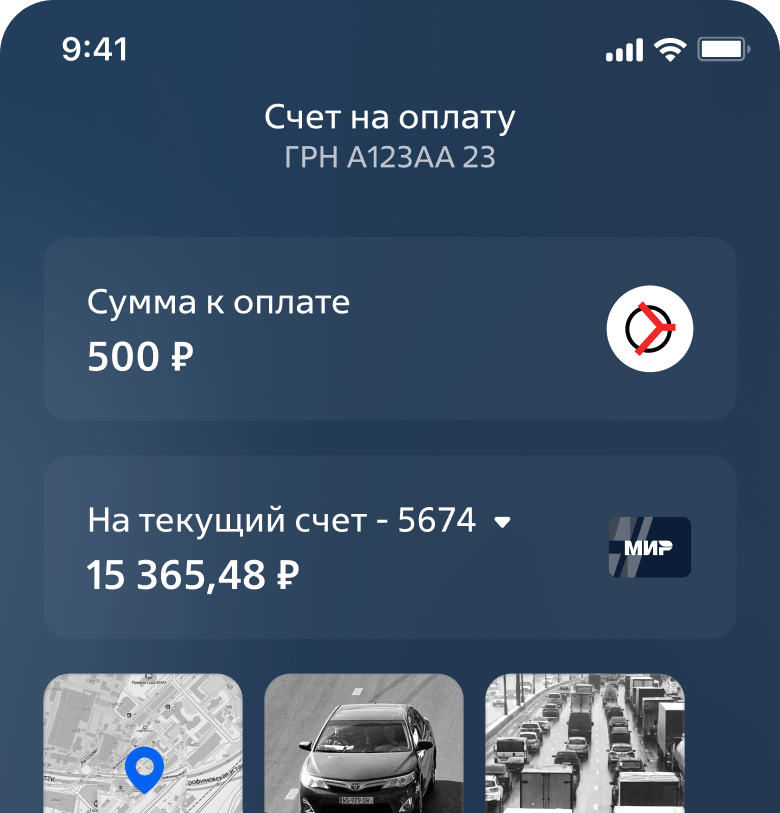Image resolution: width=780 pixels, height=813 pixels.
Task: Expand the account selector 'На текущий счет - 5674'
Action: pos(503,522)
